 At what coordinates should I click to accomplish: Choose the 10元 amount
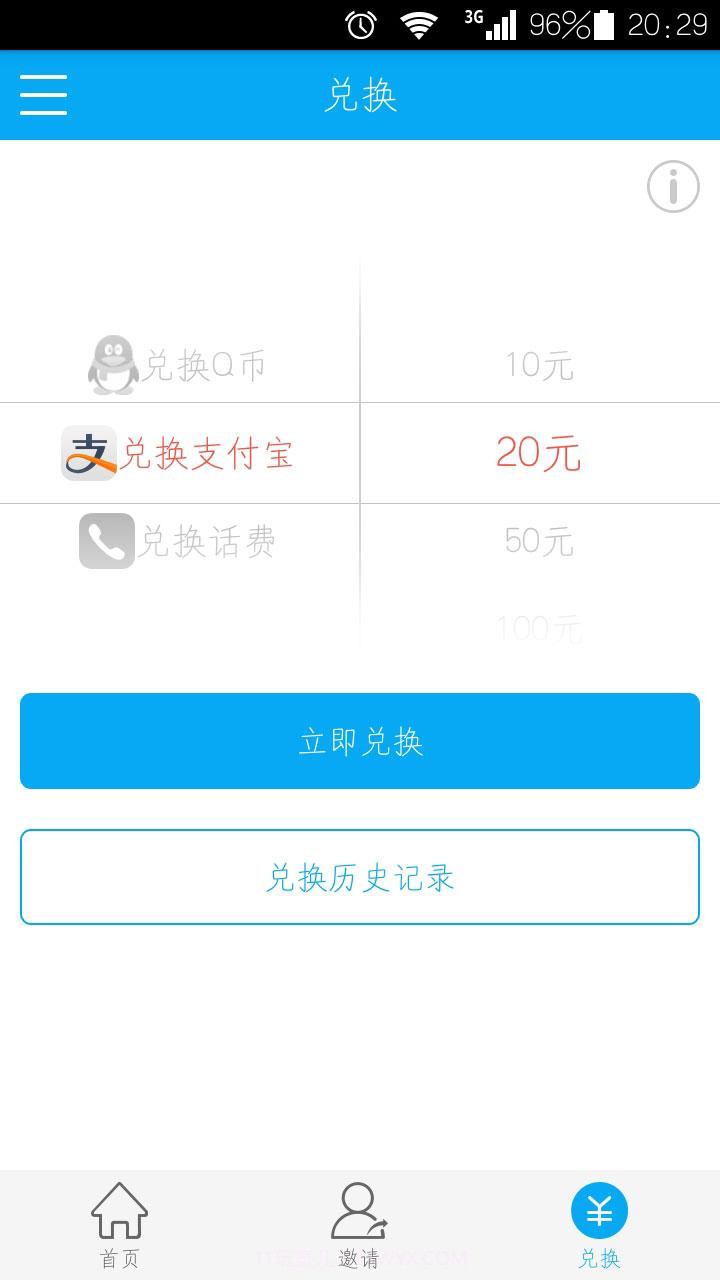[x=540, y=364]
